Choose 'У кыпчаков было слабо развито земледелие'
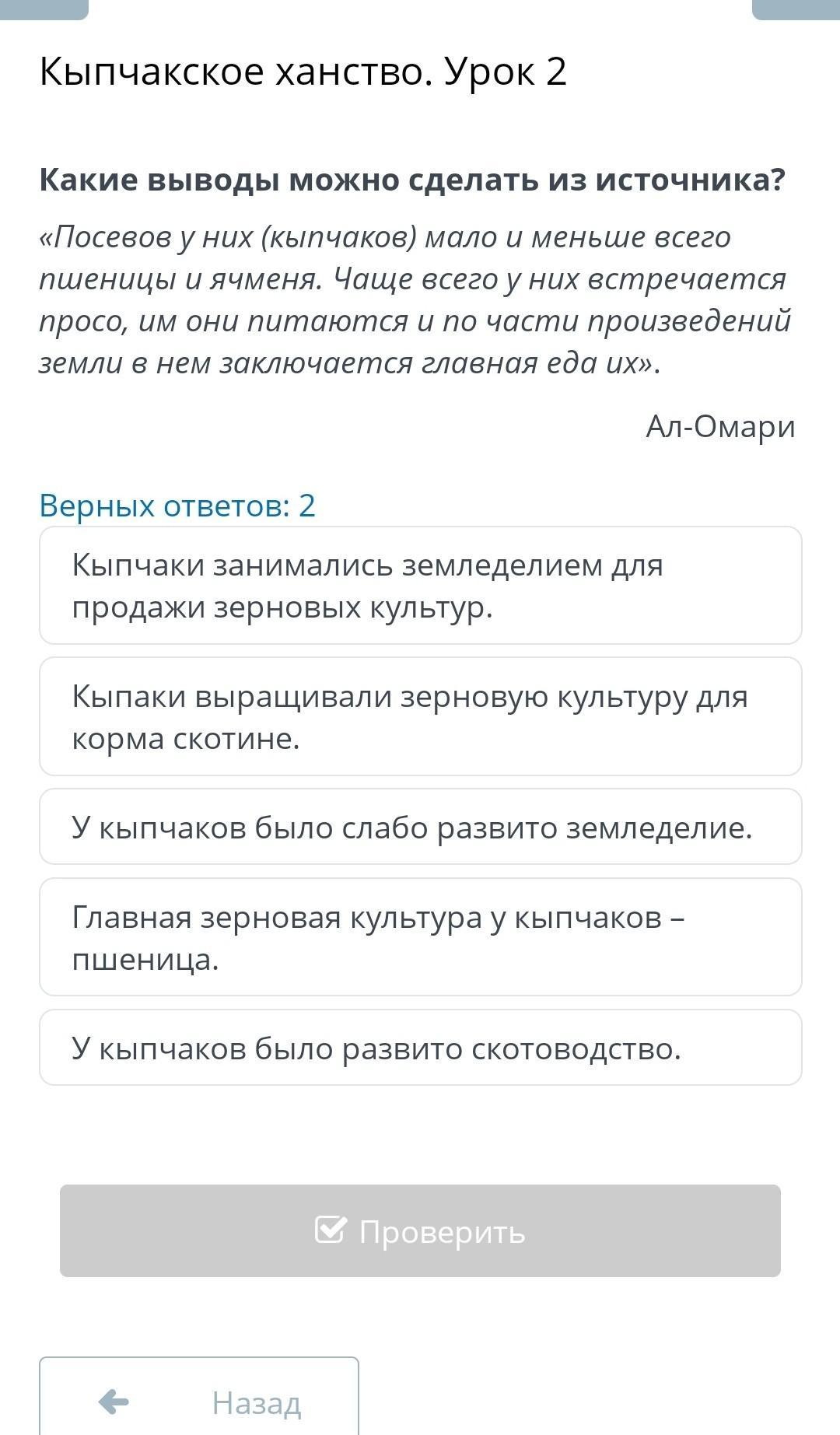The height and width of the screenshot is (1435, 840). [420, 827]
